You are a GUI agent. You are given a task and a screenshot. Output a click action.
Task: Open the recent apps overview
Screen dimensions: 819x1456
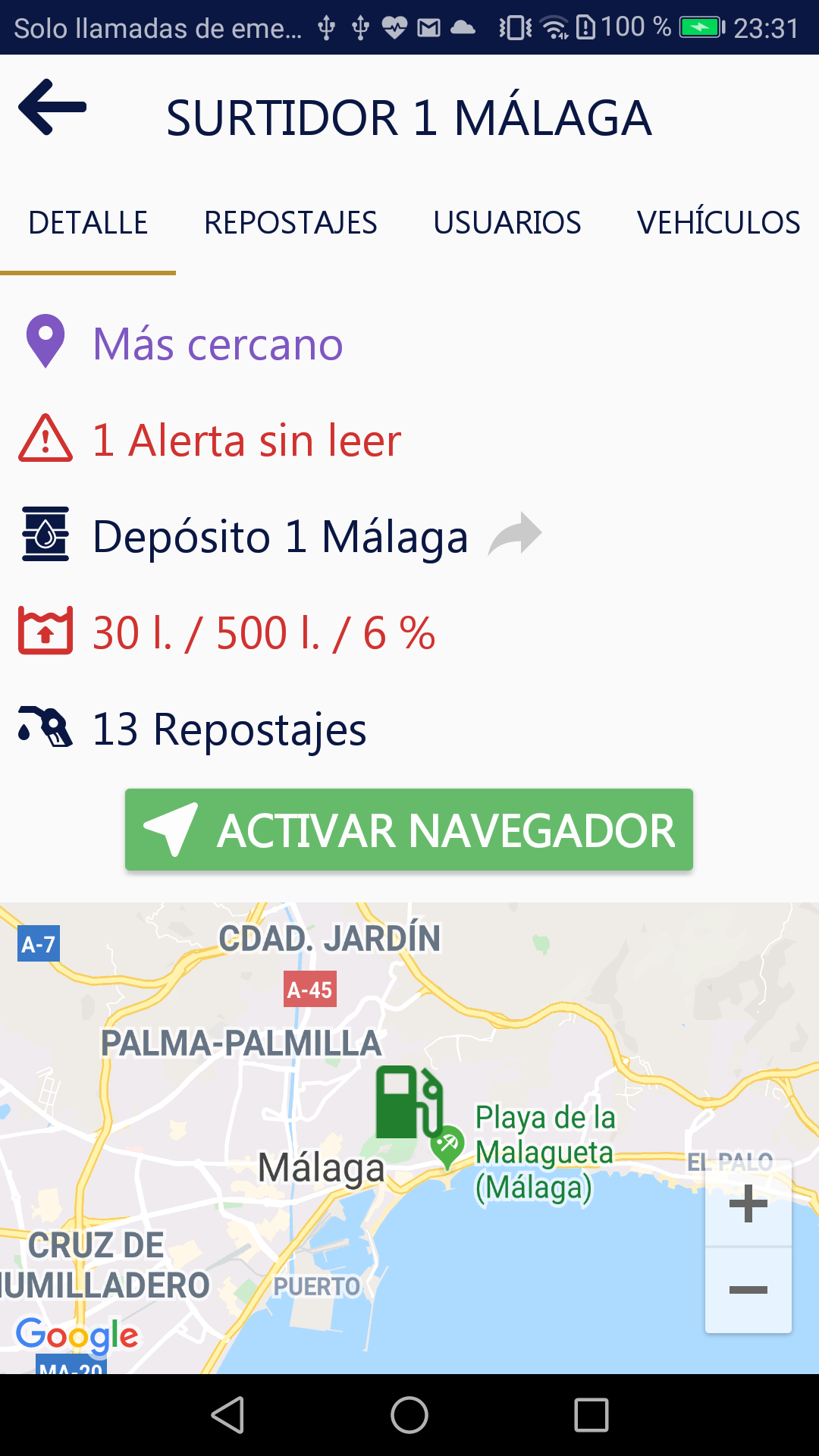(x=591, y=1415)
